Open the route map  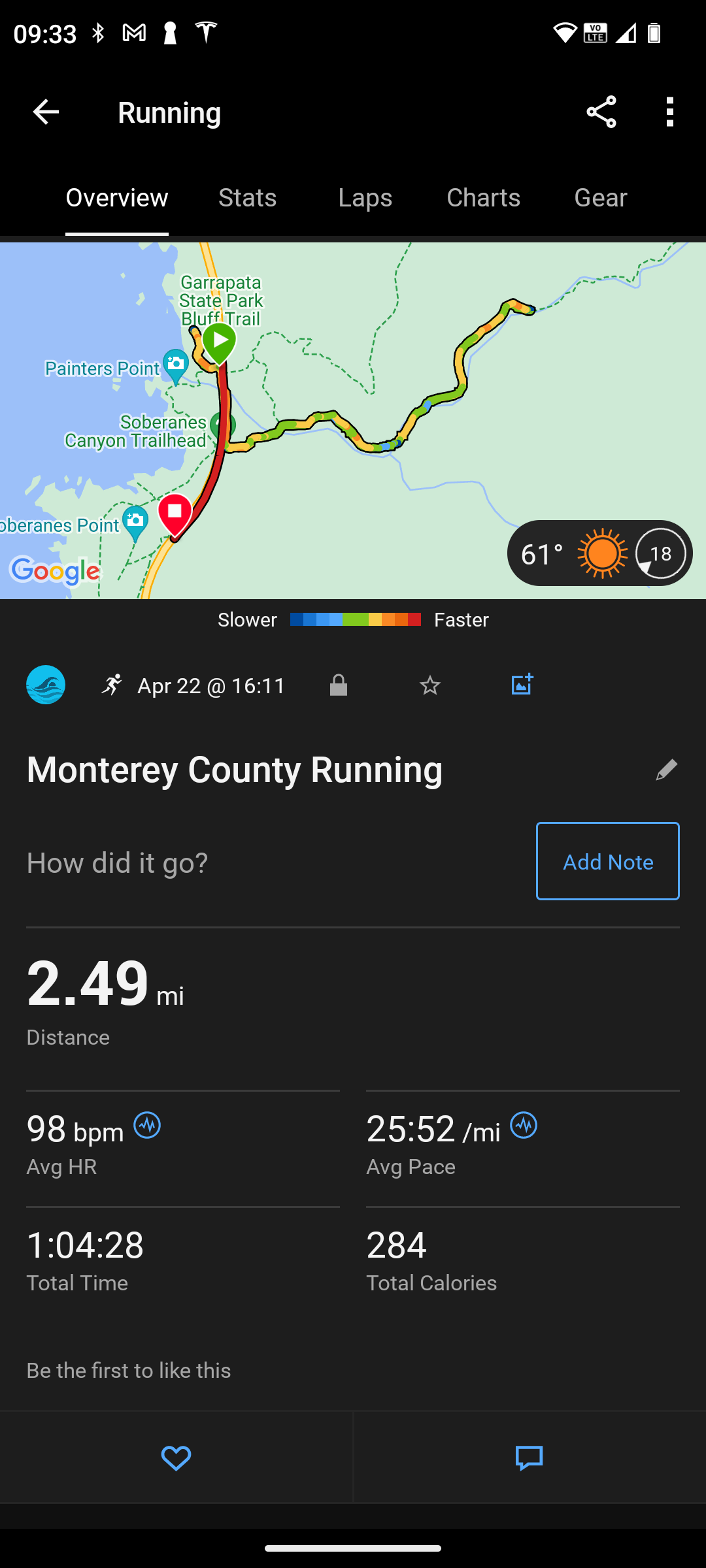[x=353, y=418]
